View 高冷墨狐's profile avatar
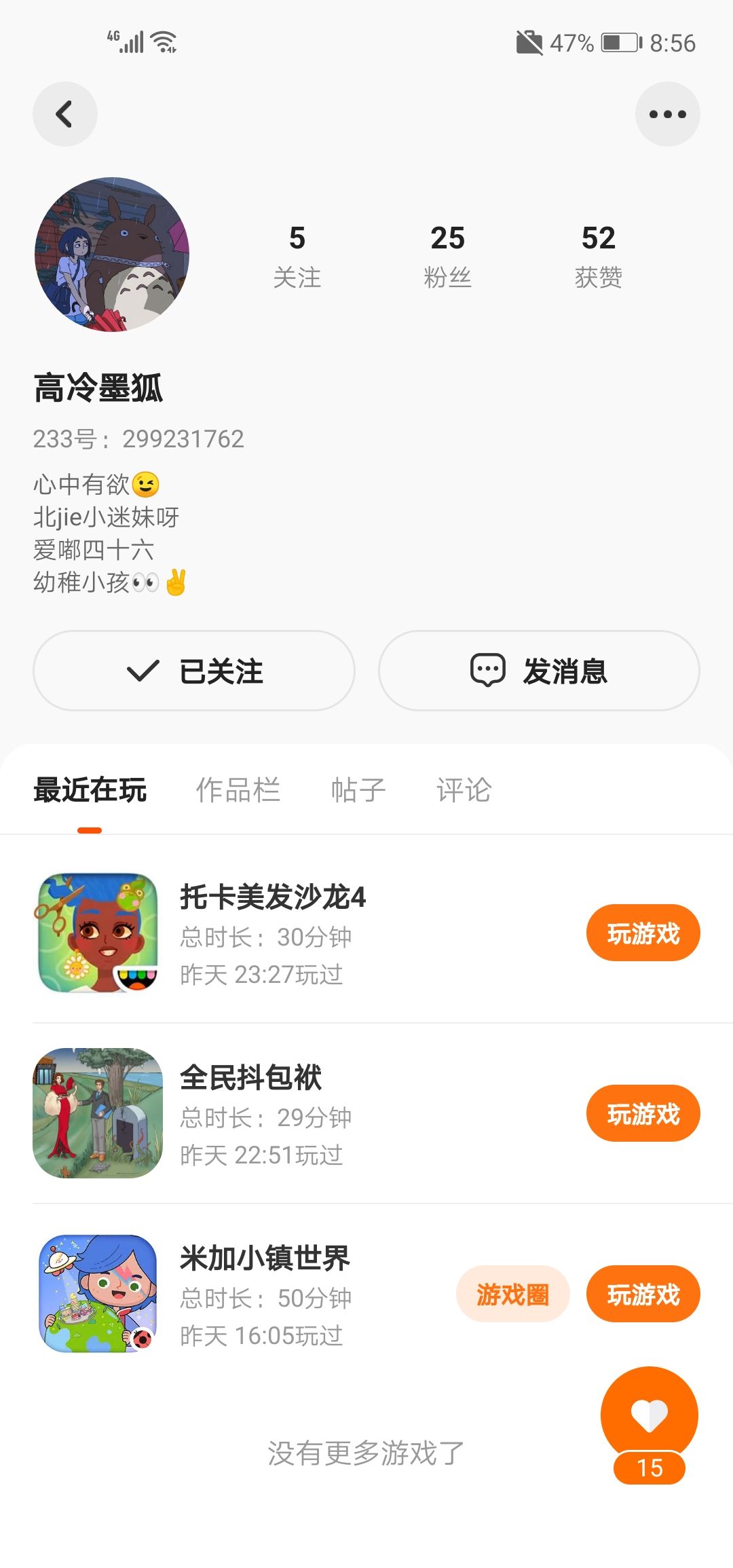The width and height of the screenshot is (733, 1568). tap(112, 255)
